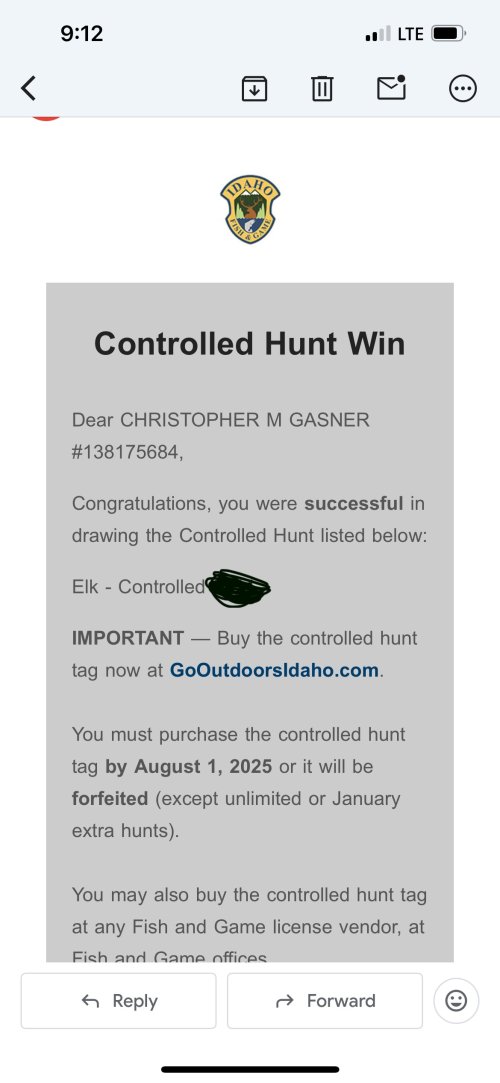The width and height of the screenshot is (500, 1083).
Task: Open the more options menu
Action: point(463,88)
